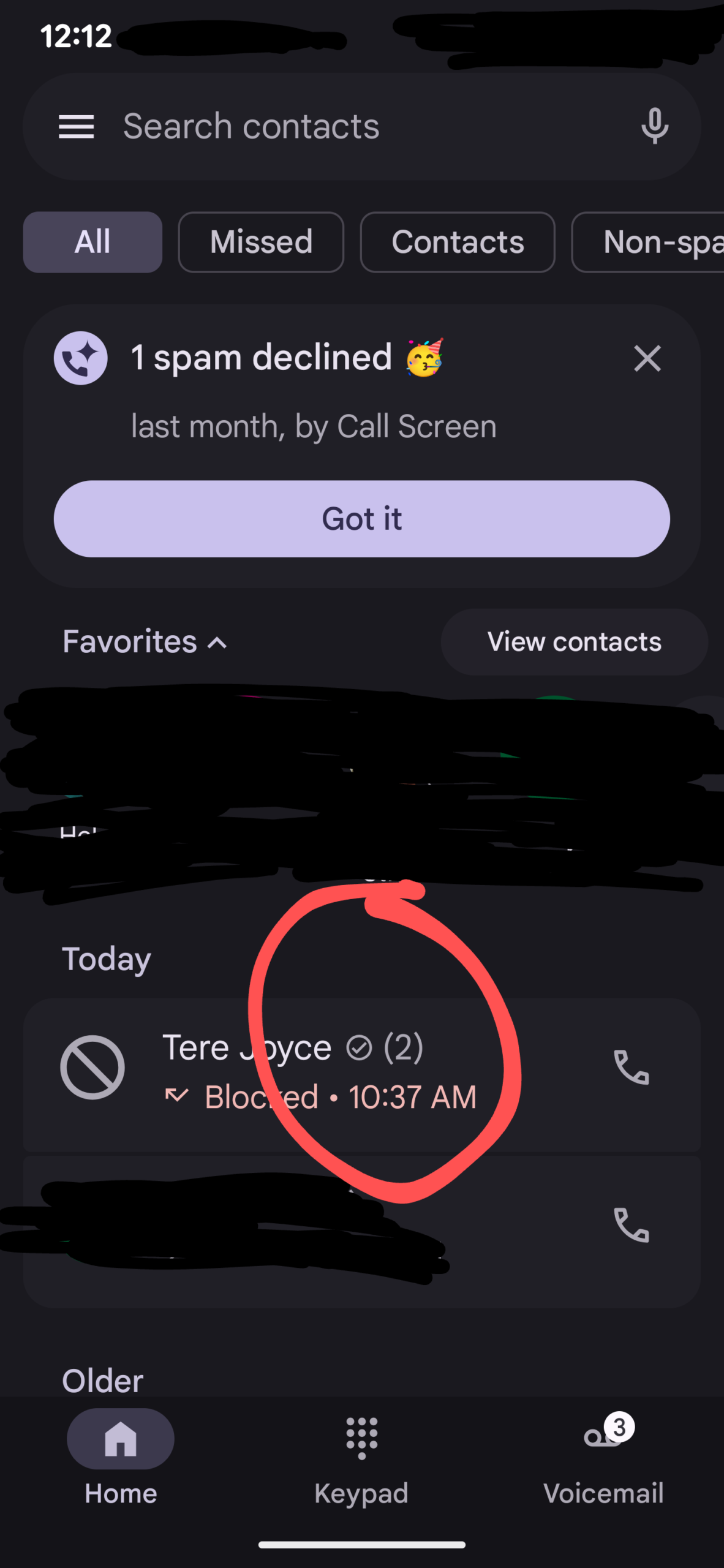The height and width of the screenshot is (1568, 724).
Task: Select the All calls filter chip
Action: coord(92,242)
